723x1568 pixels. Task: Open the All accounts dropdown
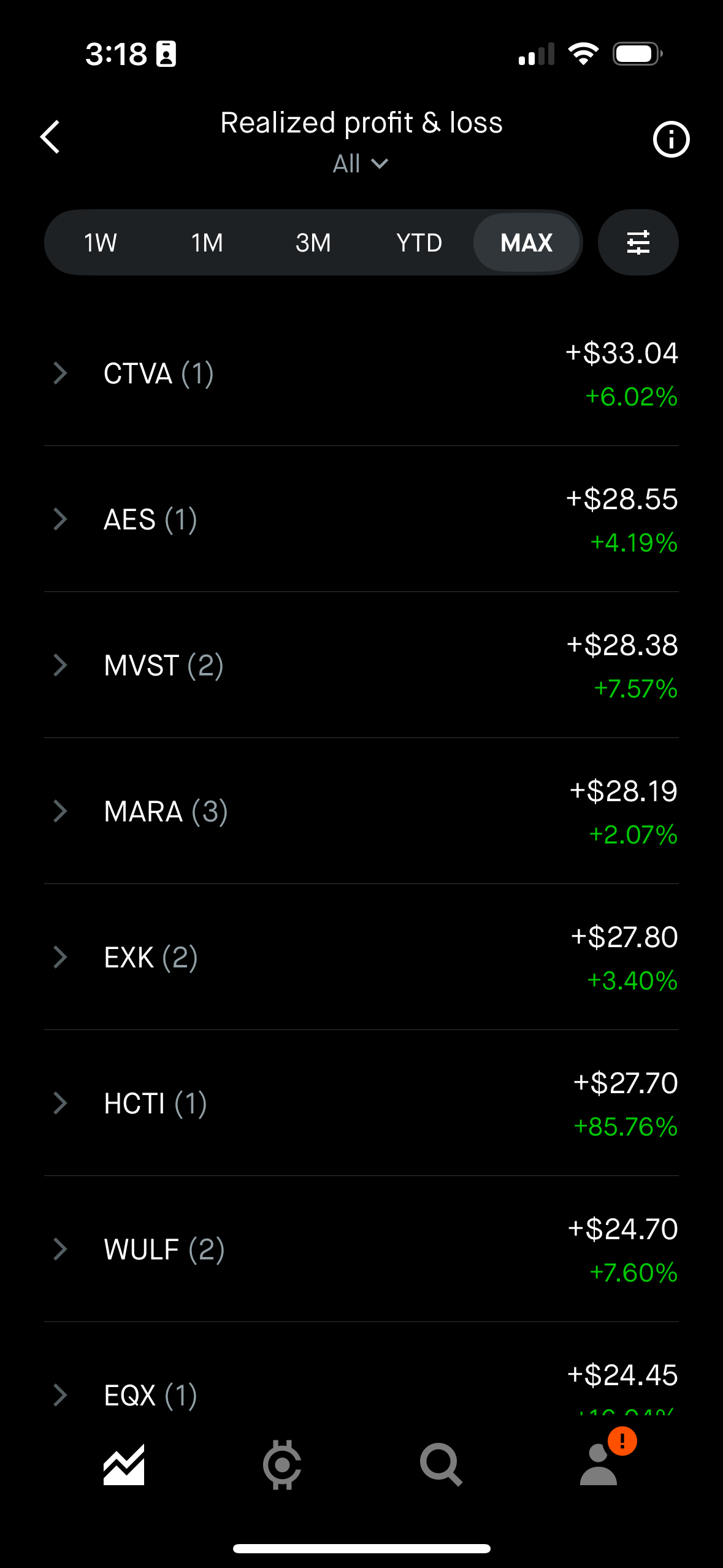click(x=360, y=163)
